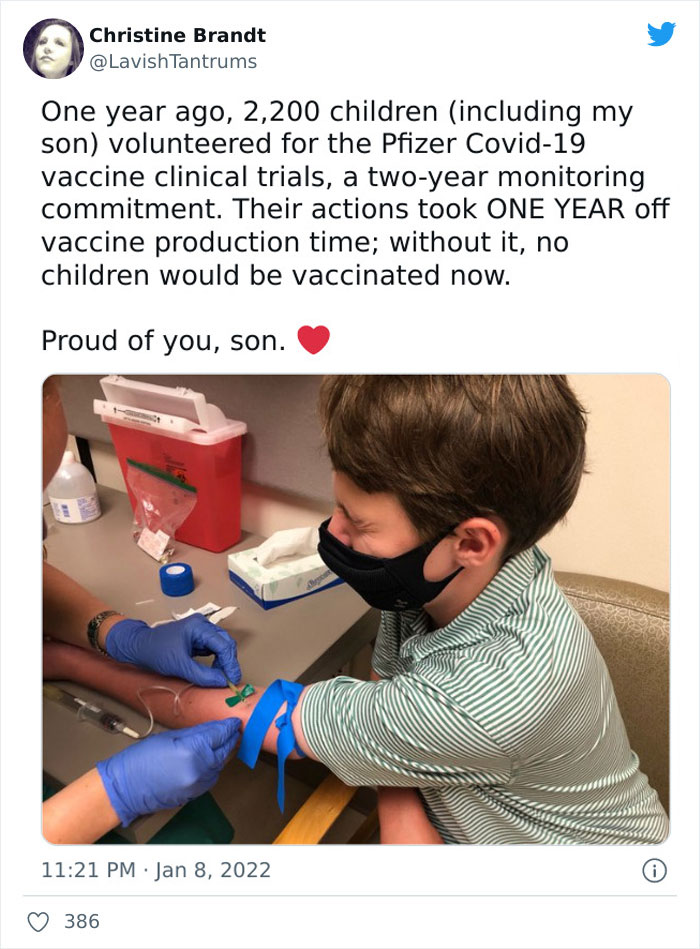Open the 11:21 PM · Jan 8, 2022 timestamp

pos(156,870)
